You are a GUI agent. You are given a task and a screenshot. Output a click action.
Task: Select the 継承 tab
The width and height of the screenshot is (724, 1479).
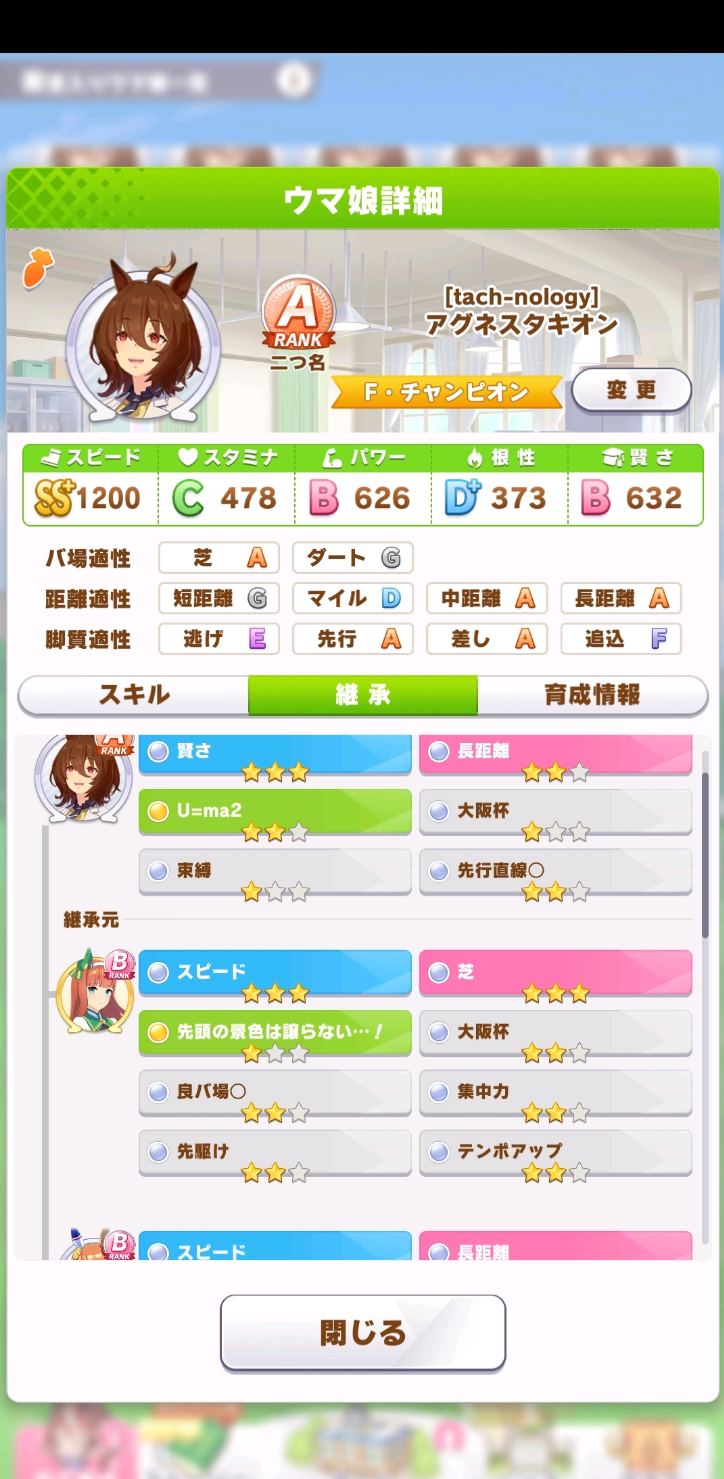coord(362,695)
